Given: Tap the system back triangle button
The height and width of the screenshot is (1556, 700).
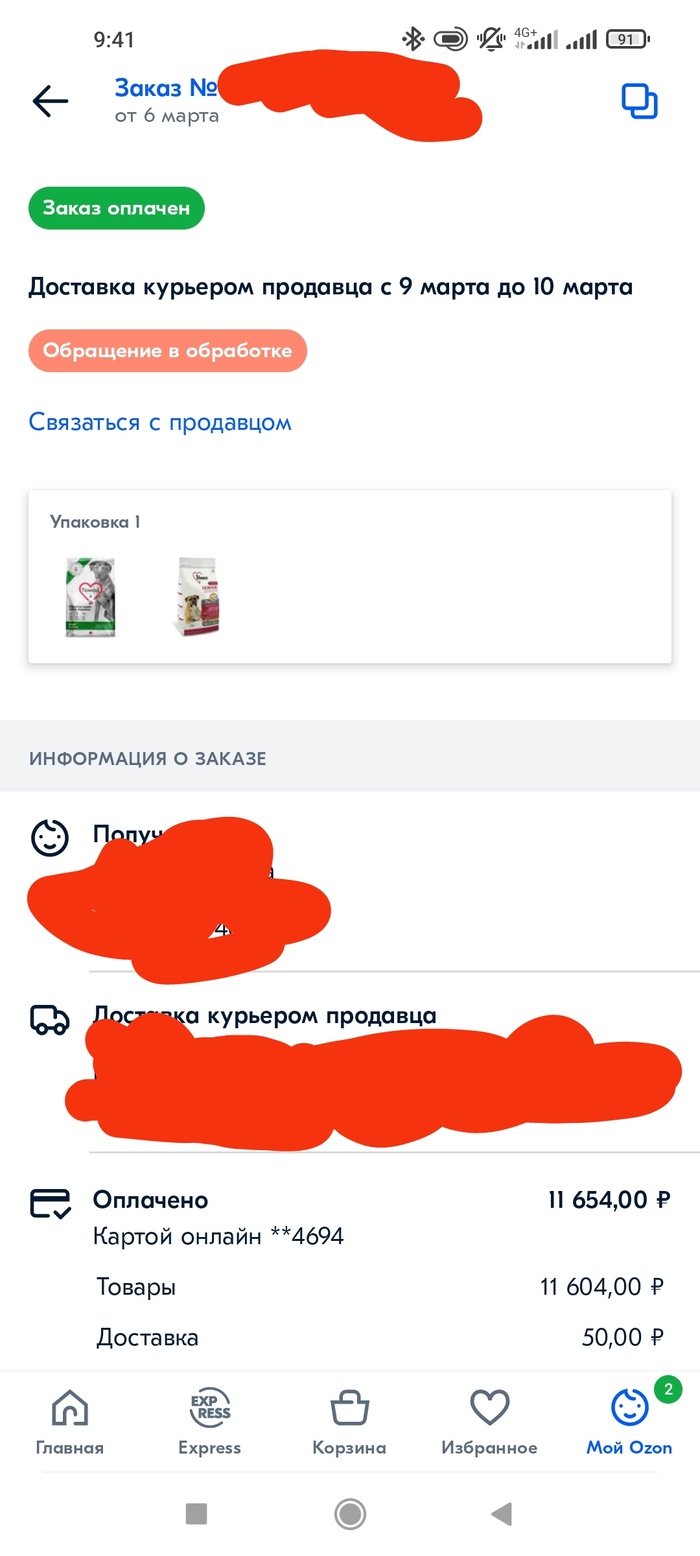Looking at the screenshot, I should point(501,1514).
